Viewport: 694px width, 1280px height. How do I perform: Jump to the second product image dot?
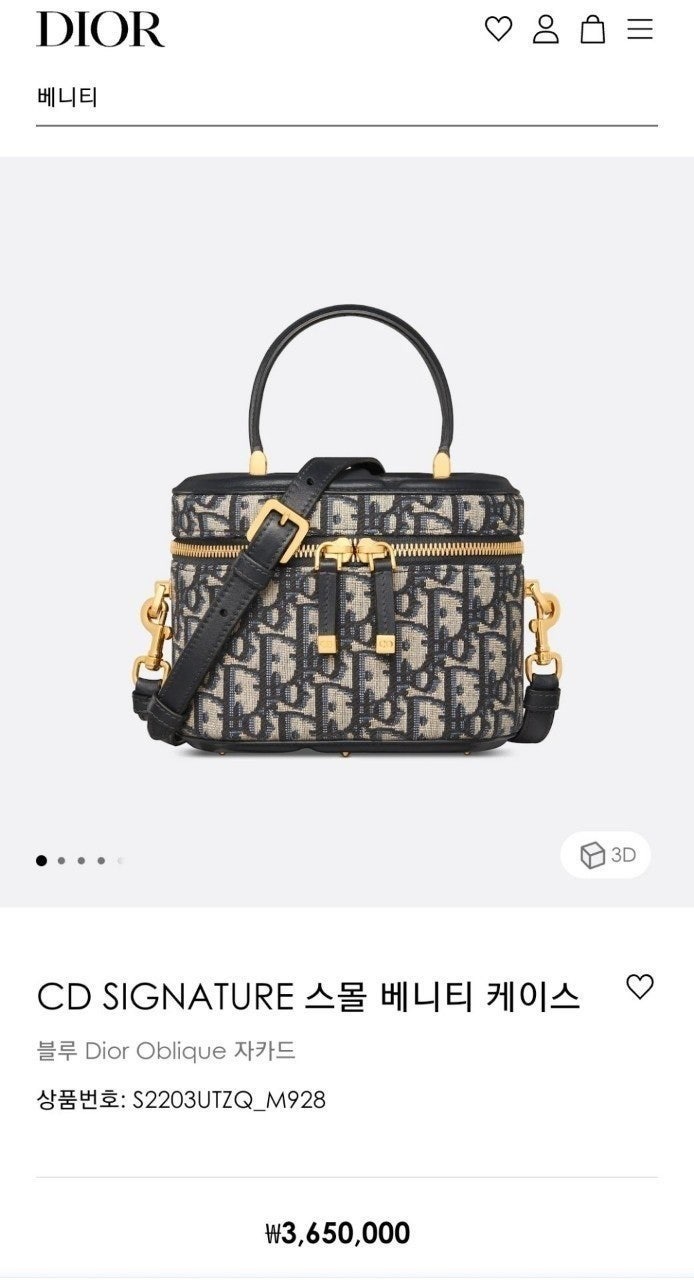point(61,860)
